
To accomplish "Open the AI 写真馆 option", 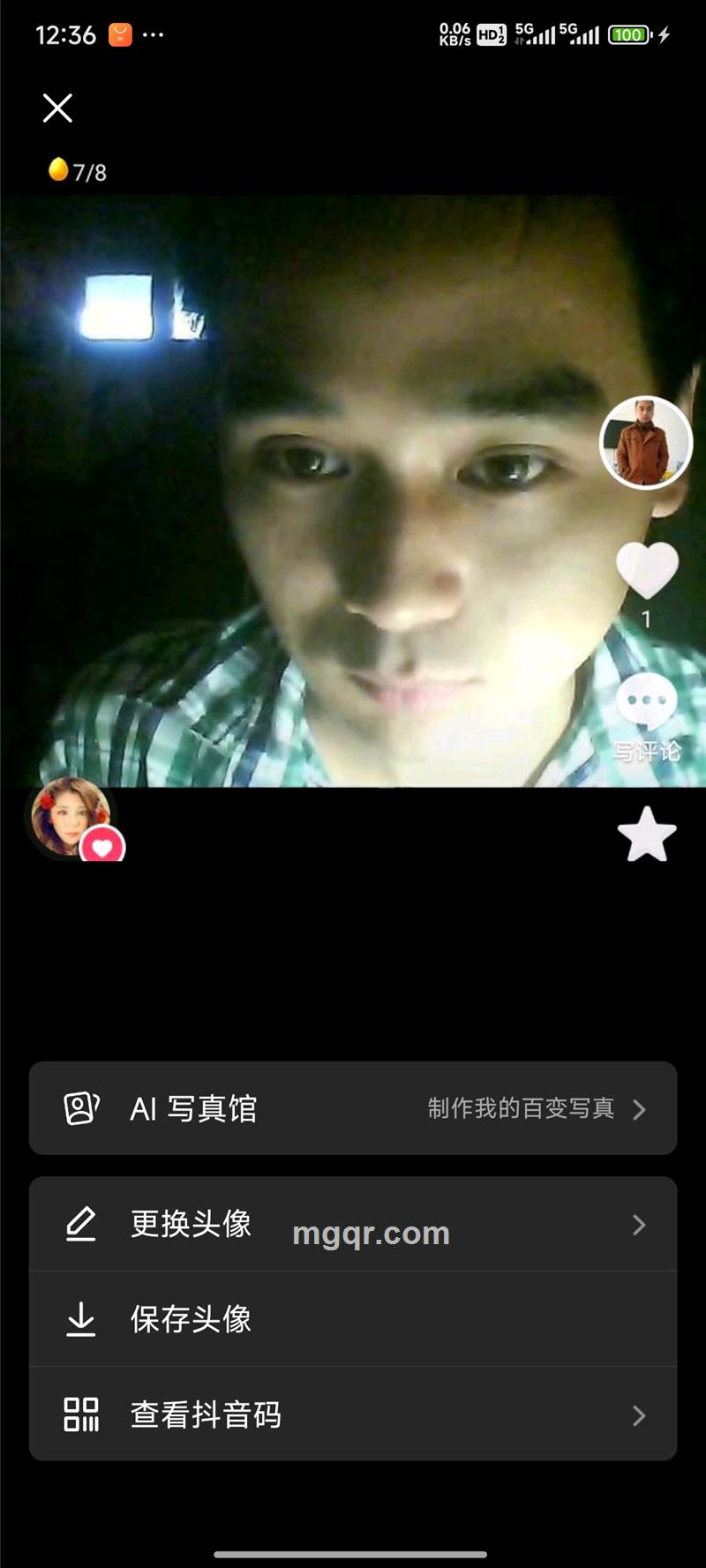I will click(353, 1108).
